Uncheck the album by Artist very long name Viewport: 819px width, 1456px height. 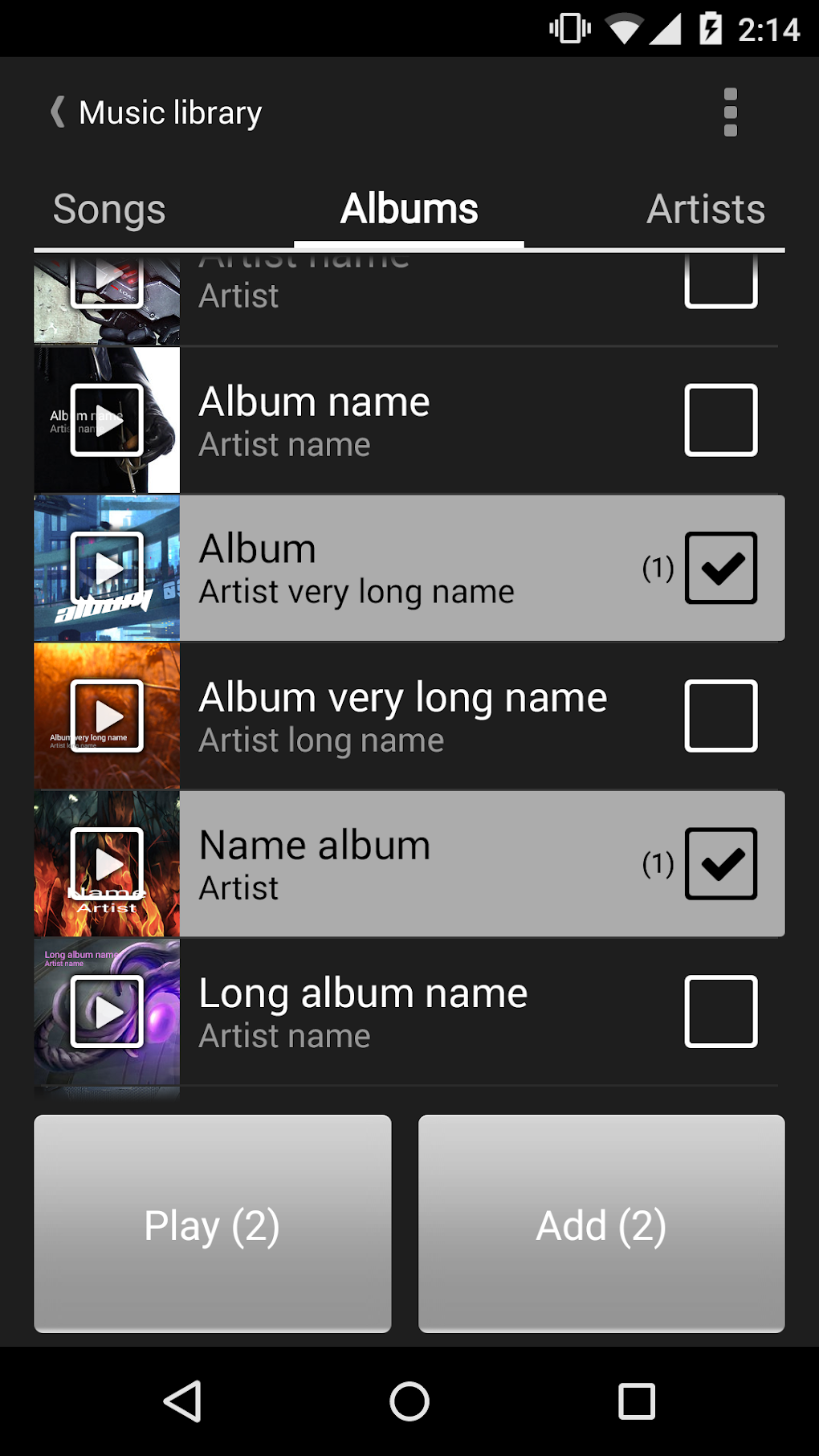[x=720, y=568]
